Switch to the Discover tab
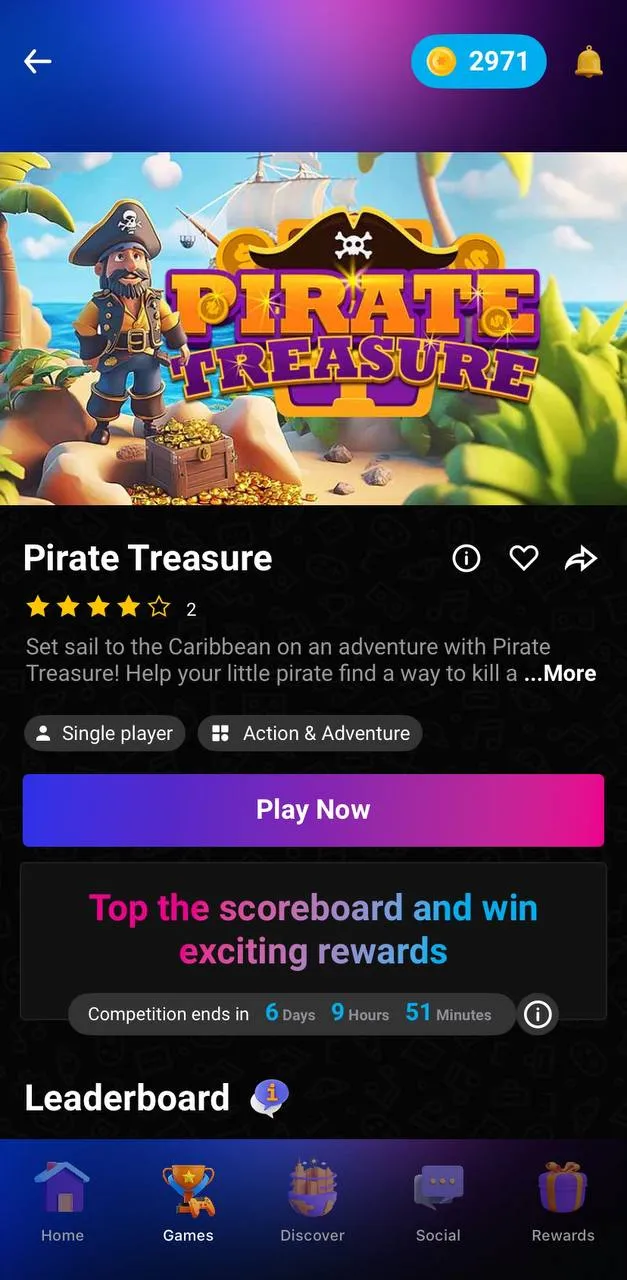 pyautogui.click(x=312, y=1203)
